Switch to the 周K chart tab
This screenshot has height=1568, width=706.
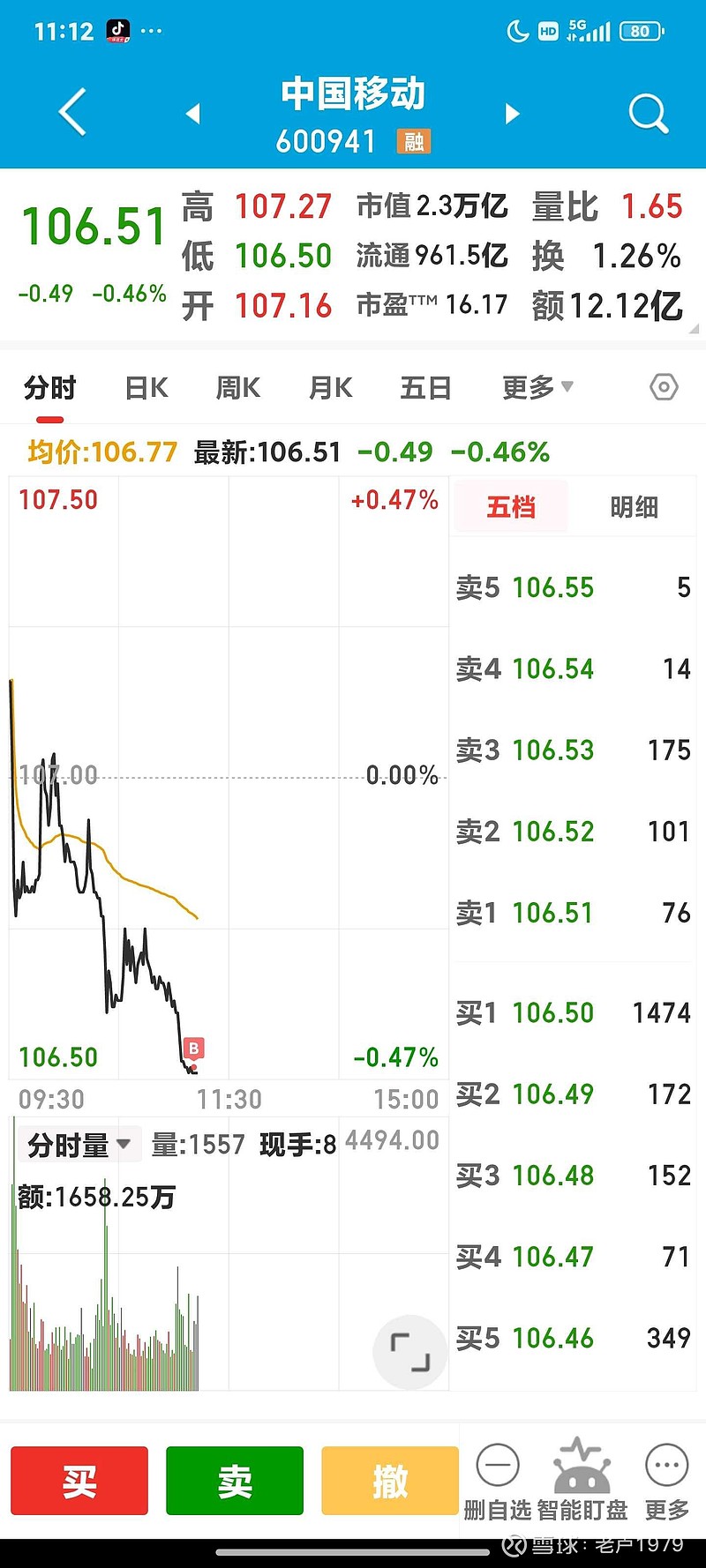[238, 388]
